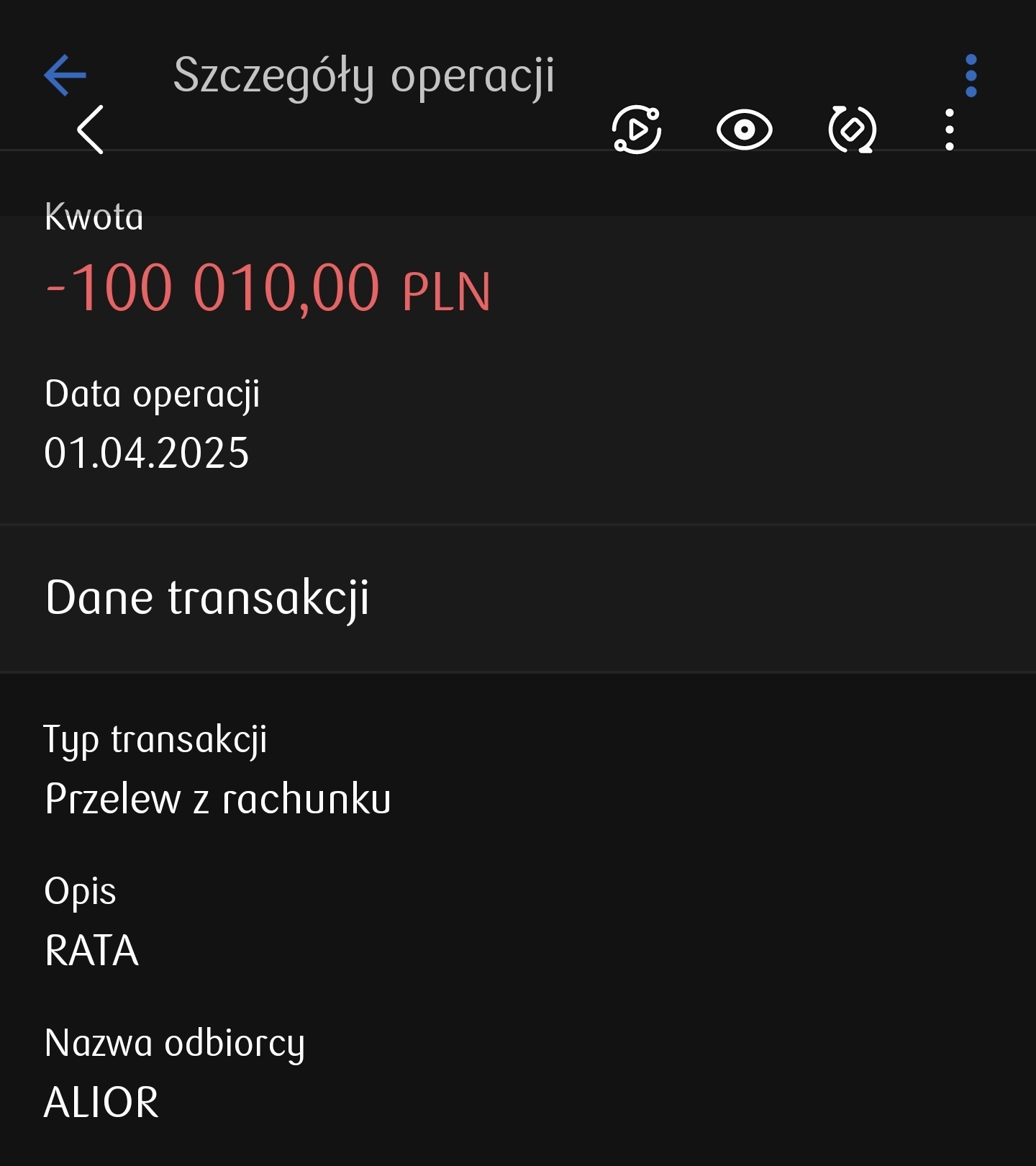Go back using the blue arrow
The image size is (1036, 1166).
click(65, 75)
